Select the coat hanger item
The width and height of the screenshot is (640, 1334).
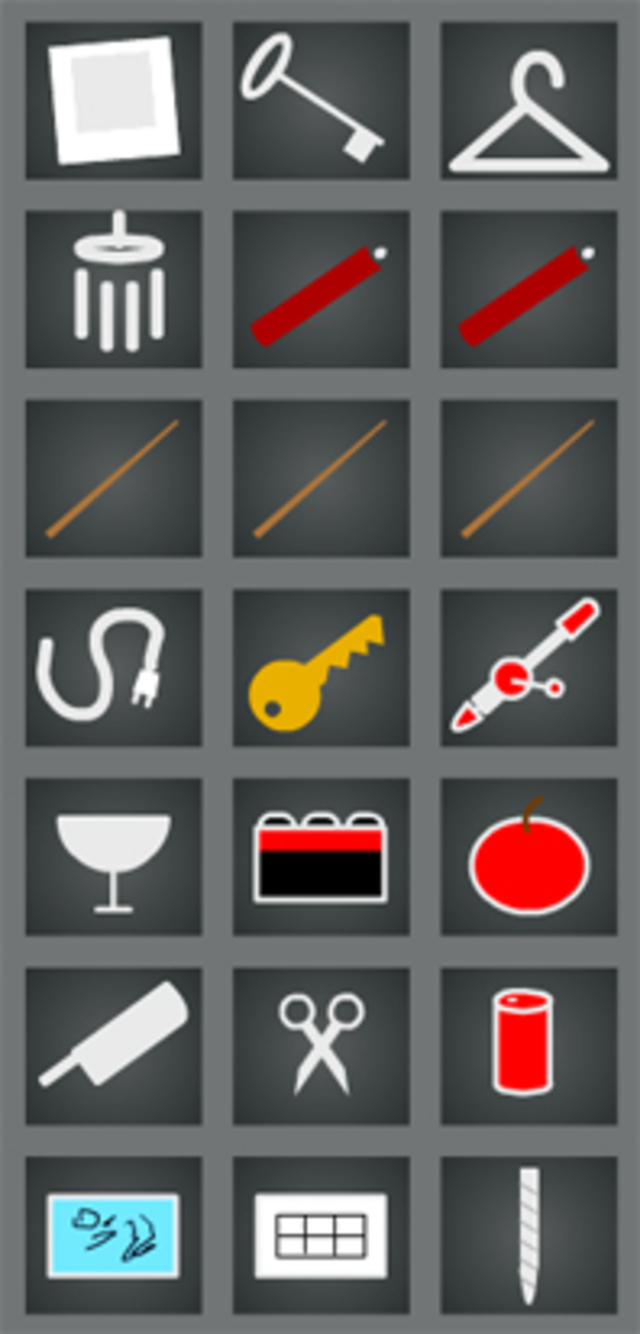528,100
